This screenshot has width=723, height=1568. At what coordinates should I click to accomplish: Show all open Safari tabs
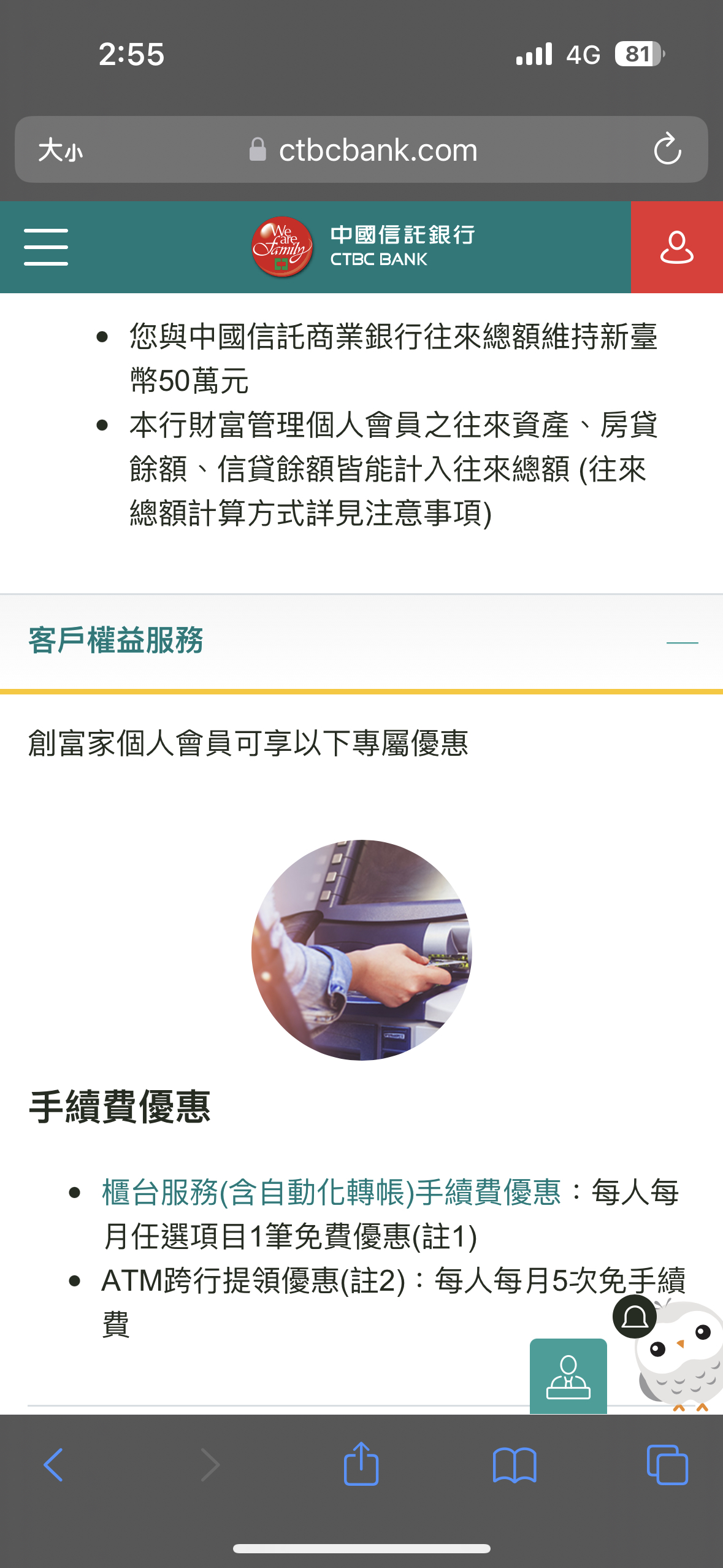(667, 1465)
